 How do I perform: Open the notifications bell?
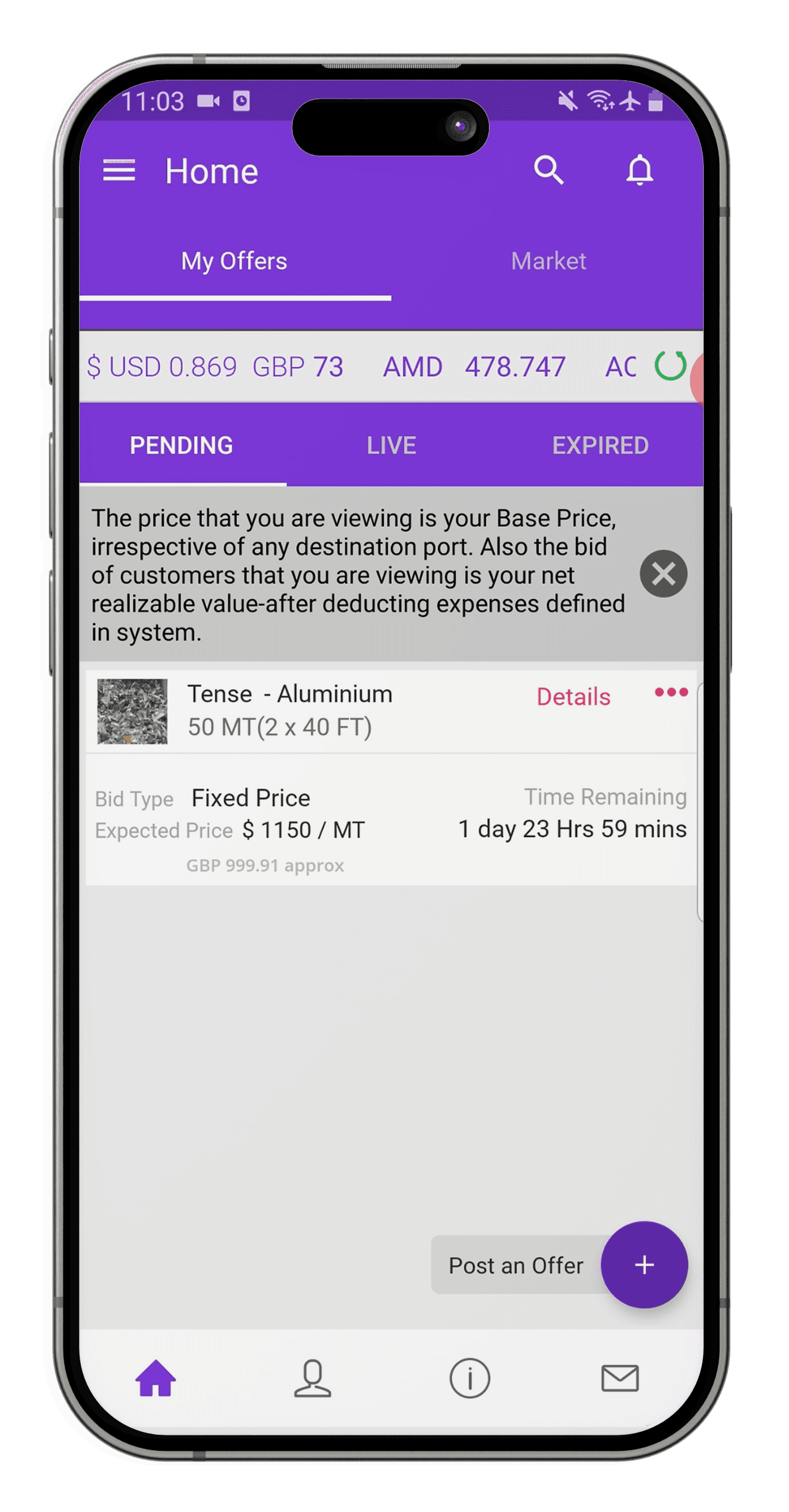(x=640, y=170)
